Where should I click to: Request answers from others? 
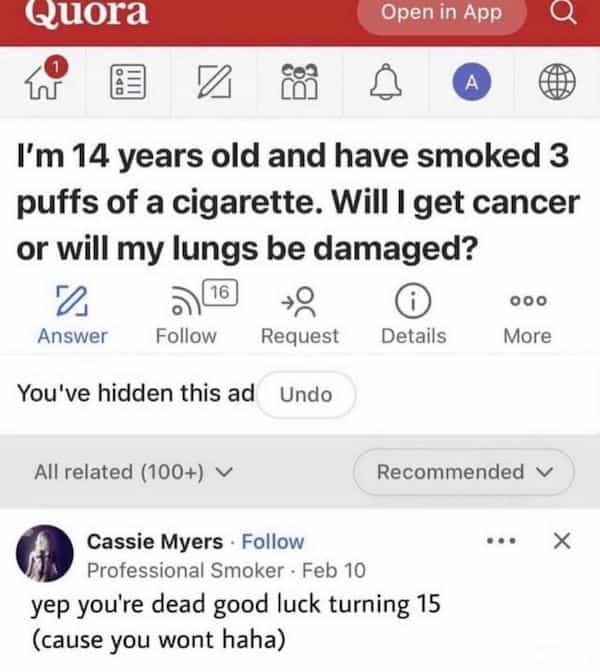point(300,315)
